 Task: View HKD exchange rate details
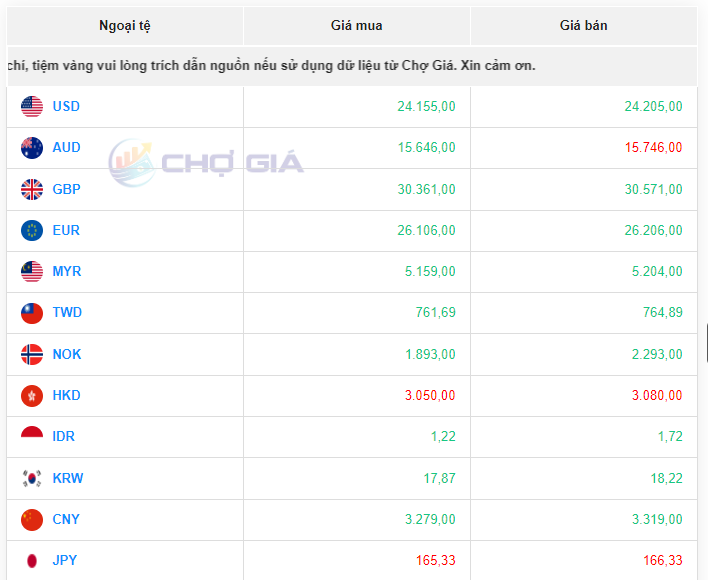(x=66, y=395)
